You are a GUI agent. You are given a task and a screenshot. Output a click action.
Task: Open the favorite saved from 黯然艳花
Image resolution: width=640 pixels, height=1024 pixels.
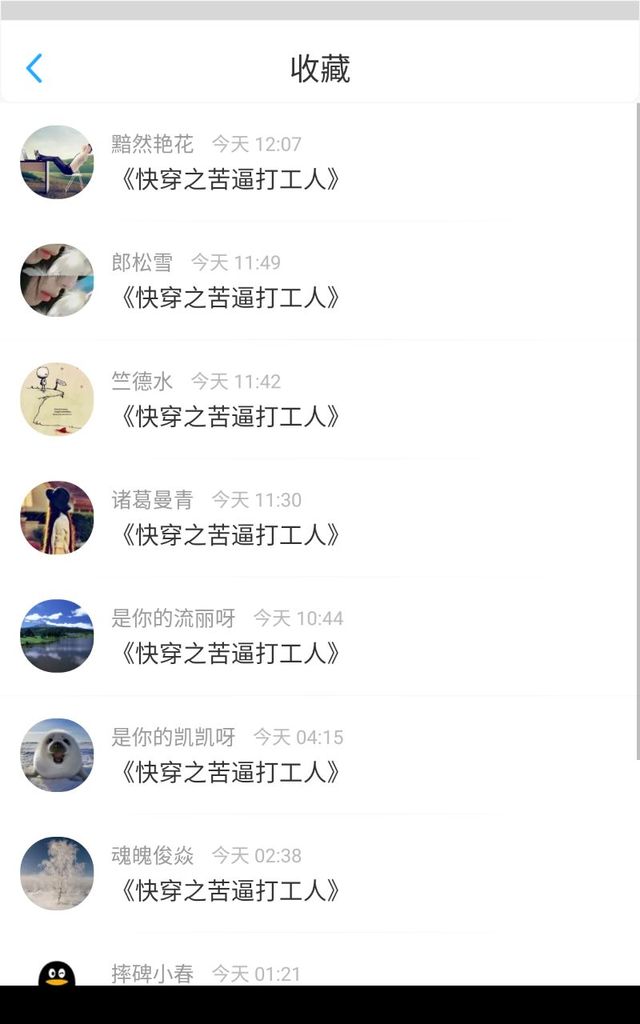tap(320, 162)
